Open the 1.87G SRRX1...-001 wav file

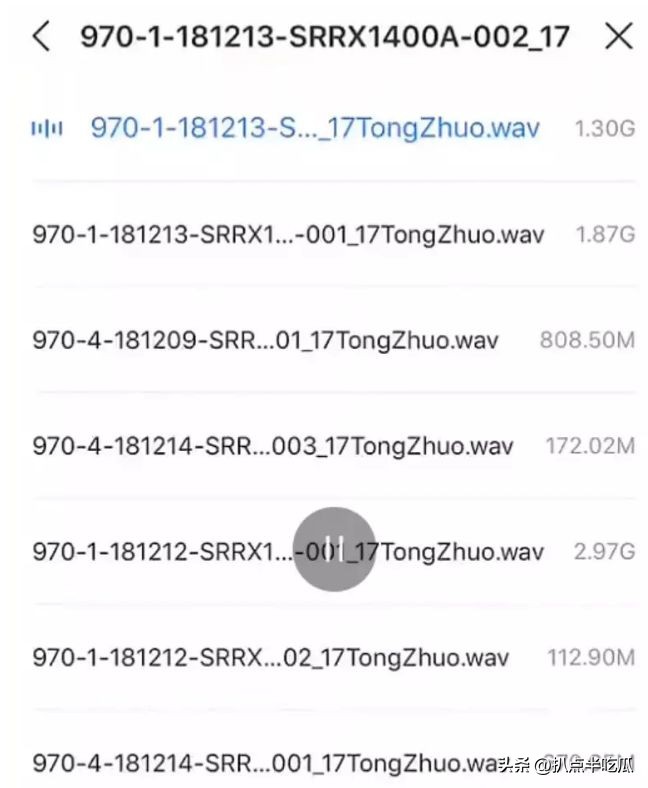click(288, 235)
